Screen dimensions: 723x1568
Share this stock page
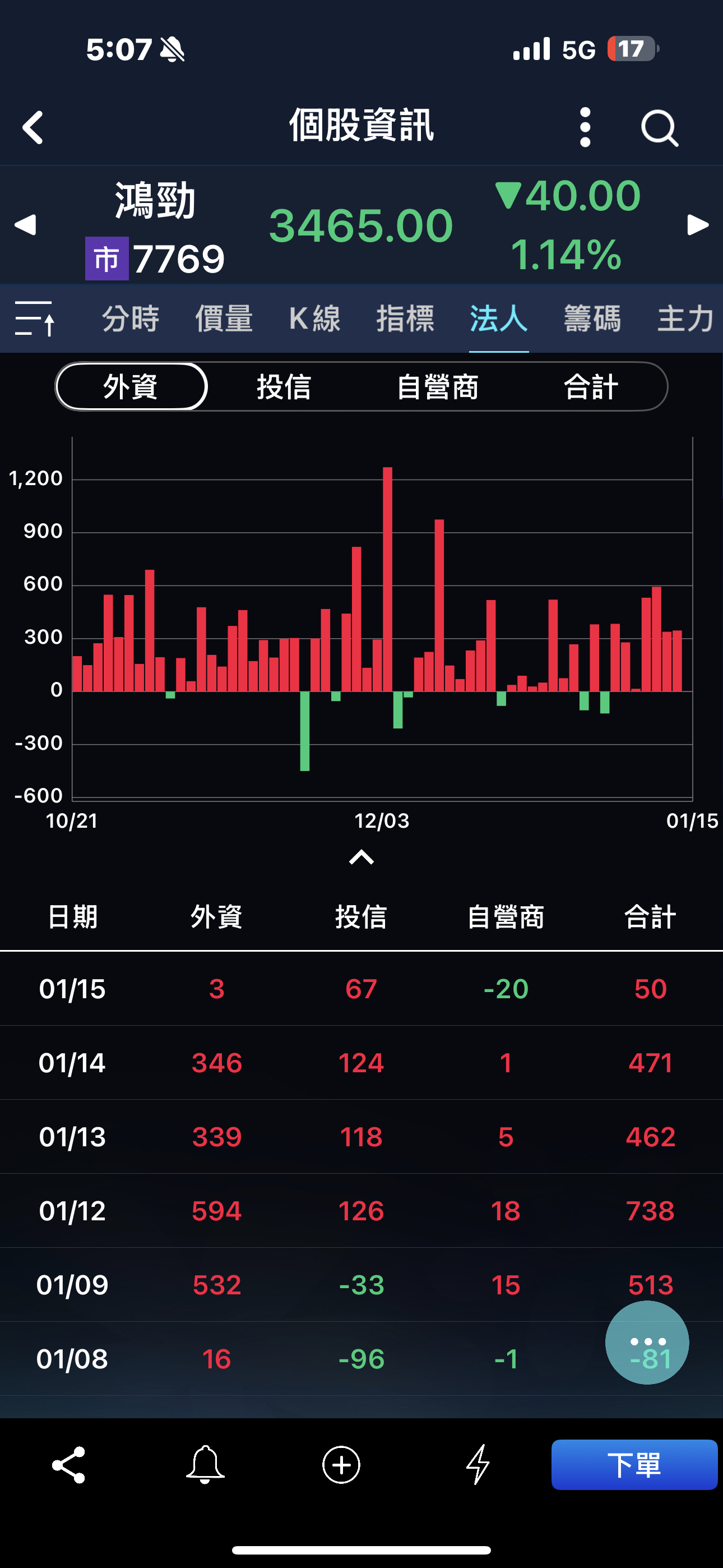(69, 1464)
